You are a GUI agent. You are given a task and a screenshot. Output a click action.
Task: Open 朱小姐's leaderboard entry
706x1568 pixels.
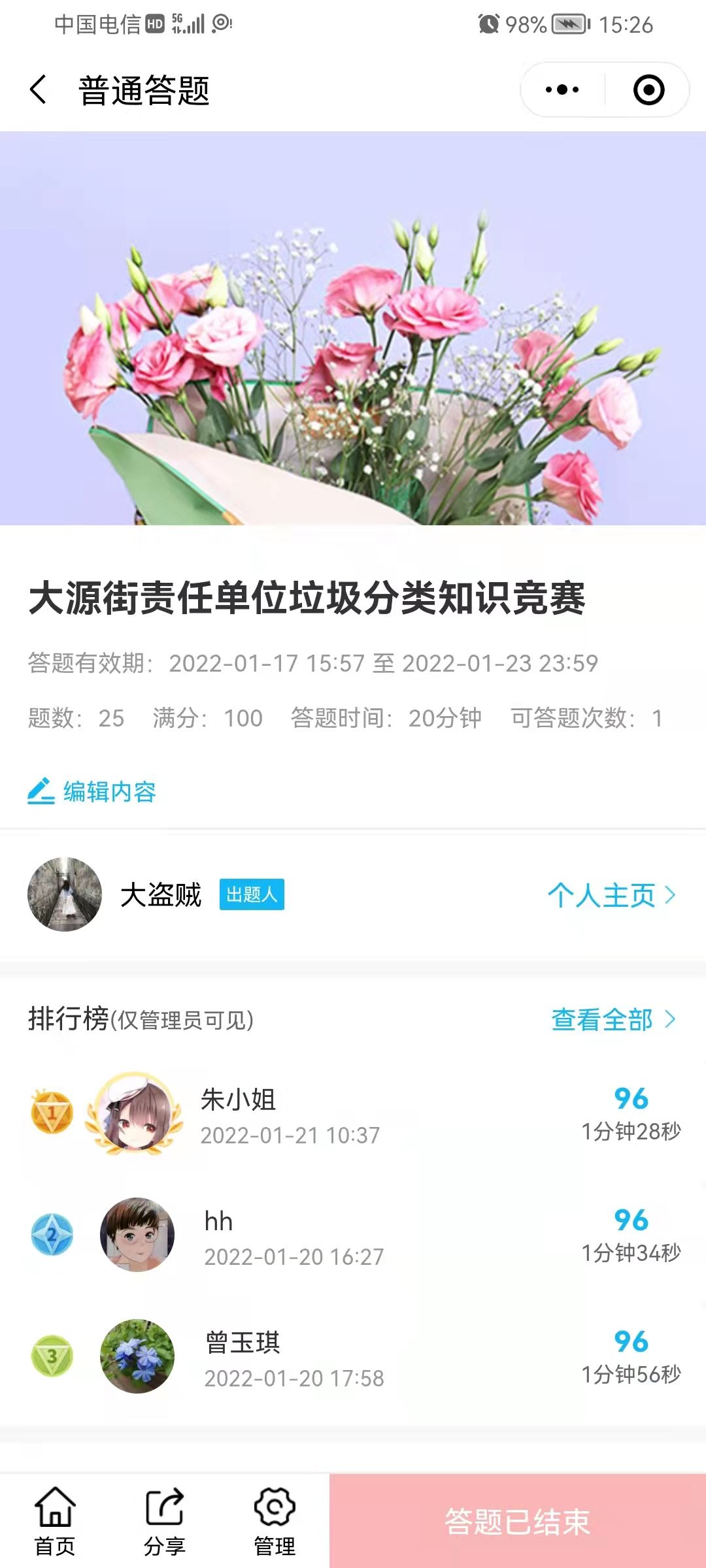[353, 1113]
